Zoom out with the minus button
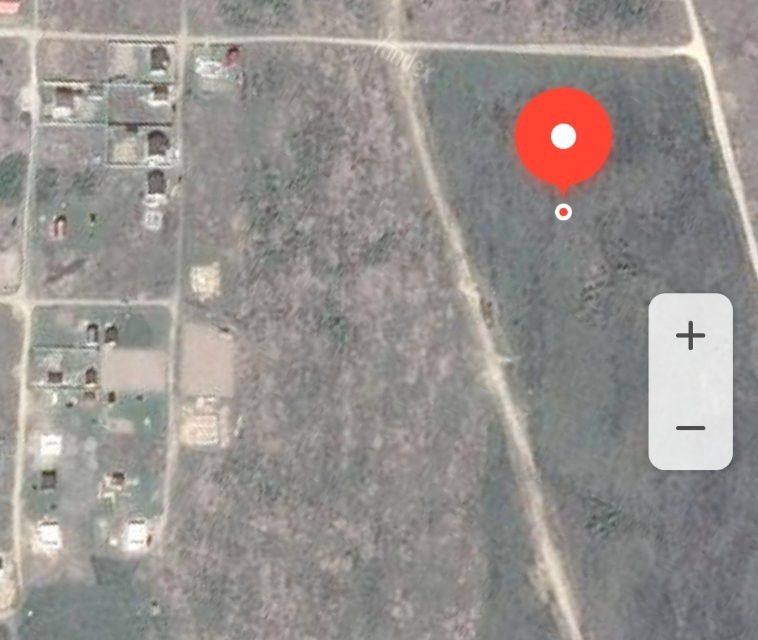This screenshot has height=640, width=758. [690, 428]
